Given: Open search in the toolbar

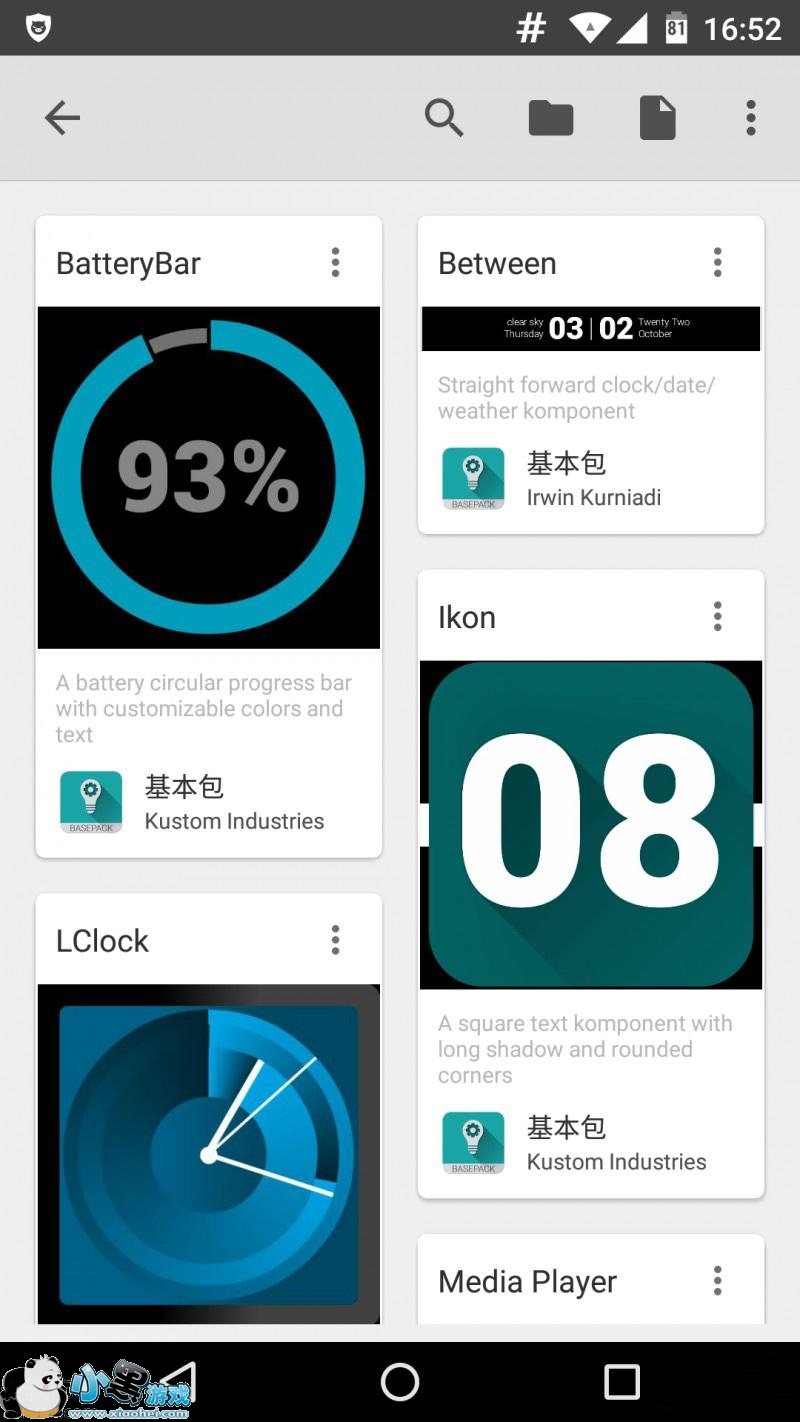Looking at the screenshot, I should click(x=444, y=118).
